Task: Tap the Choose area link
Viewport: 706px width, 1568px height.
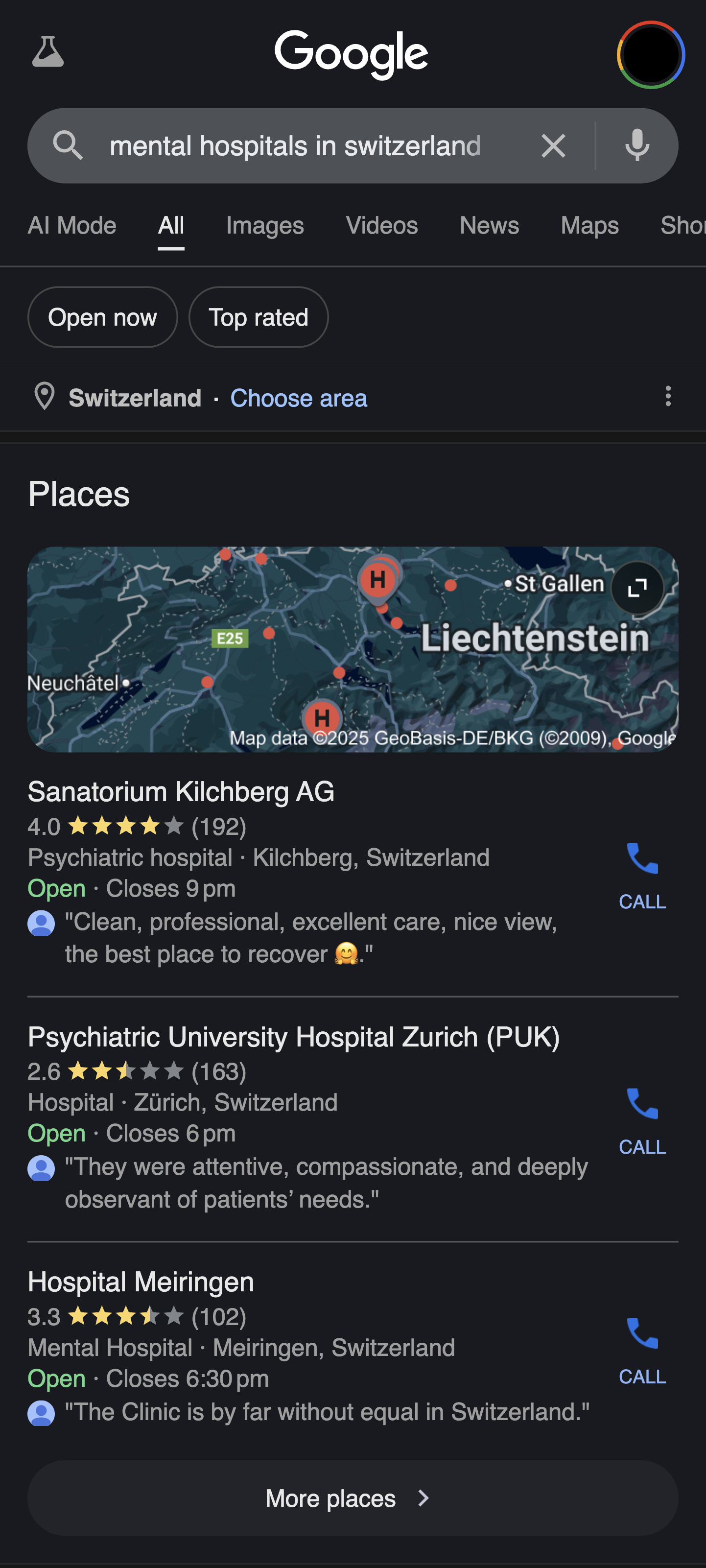Action: [x=298, y=398]
